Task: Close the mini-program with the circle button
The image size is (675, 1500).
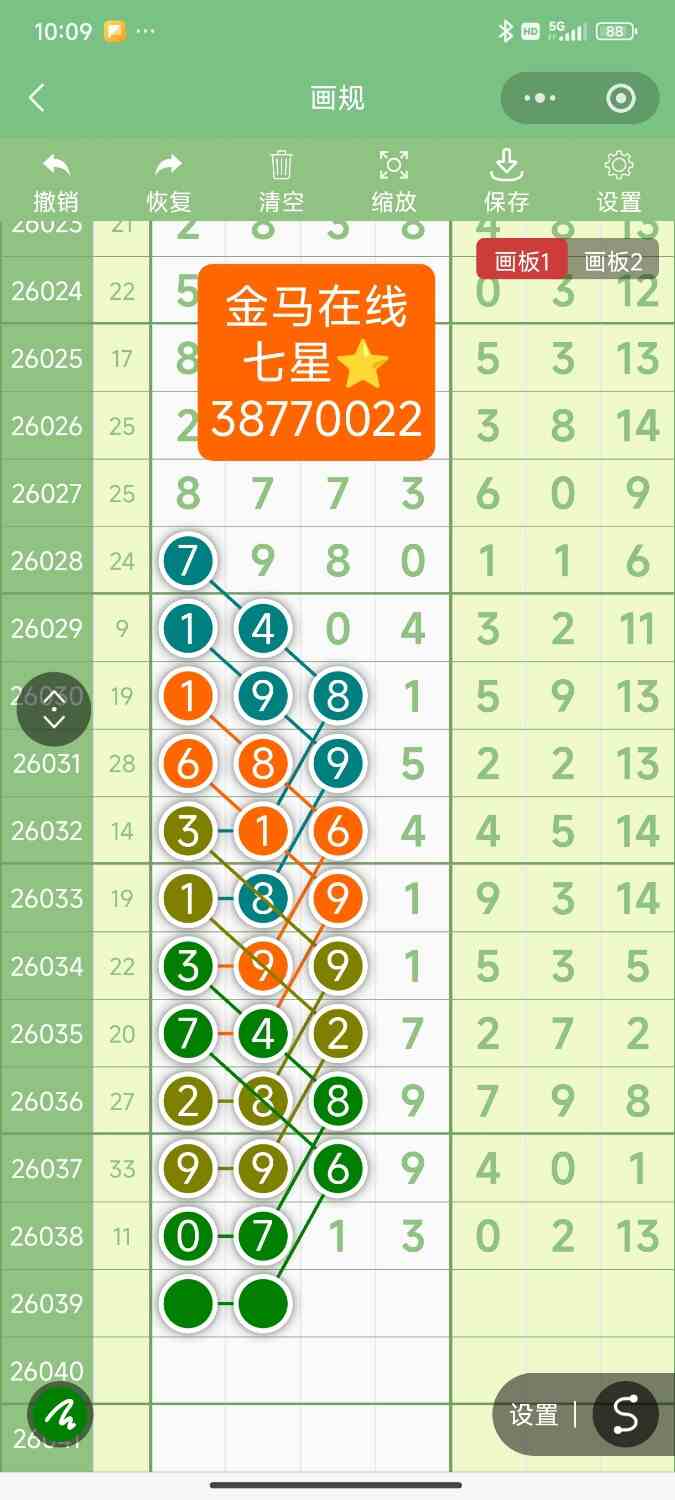Action: click(x=621, y=98)
